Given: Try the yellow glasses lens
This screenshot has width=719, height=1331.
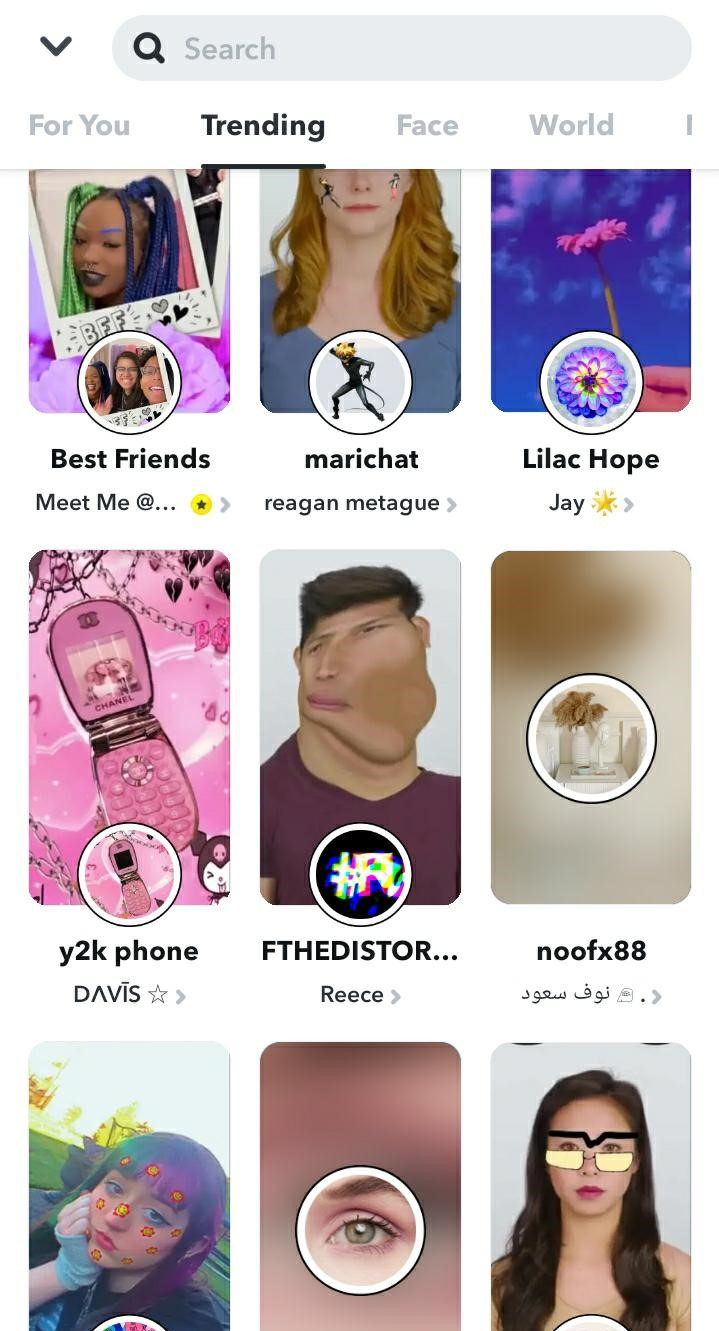Looking at the screenshot, I should click(591, 1186).
